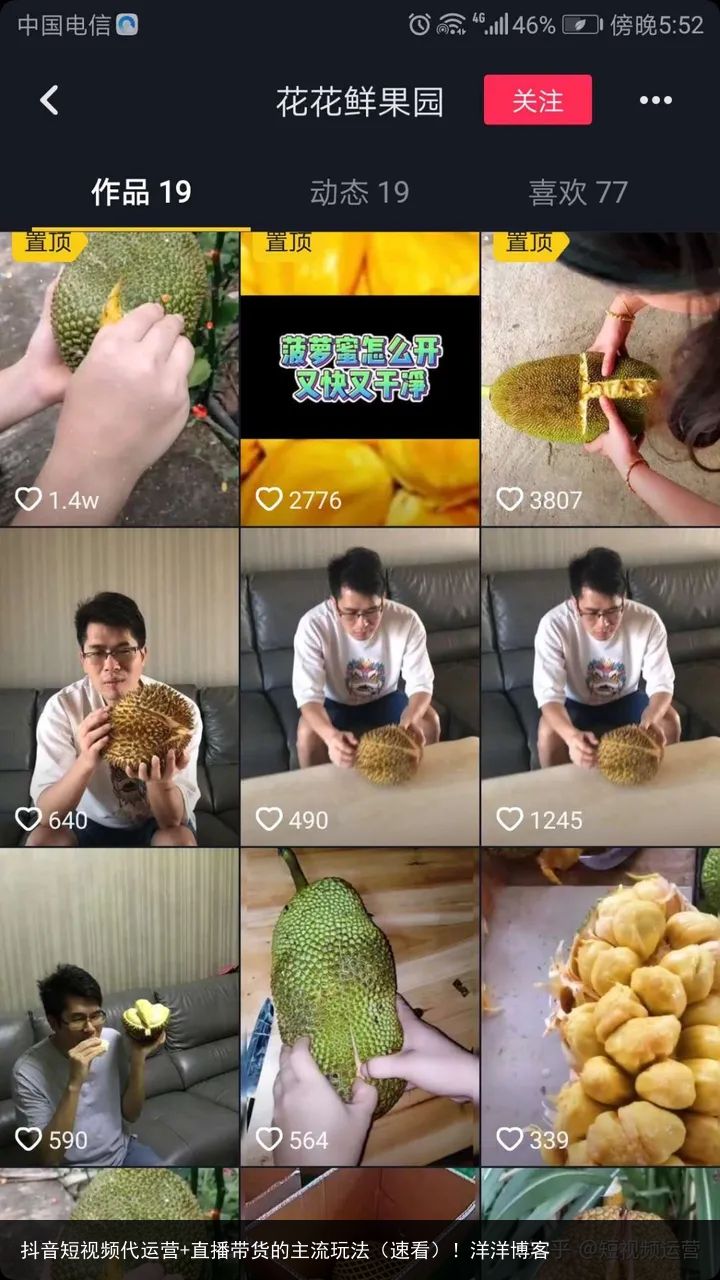Open pinned video with 3807 likes
Viewport: 720px width, 1280px height.
coord(600,380)
